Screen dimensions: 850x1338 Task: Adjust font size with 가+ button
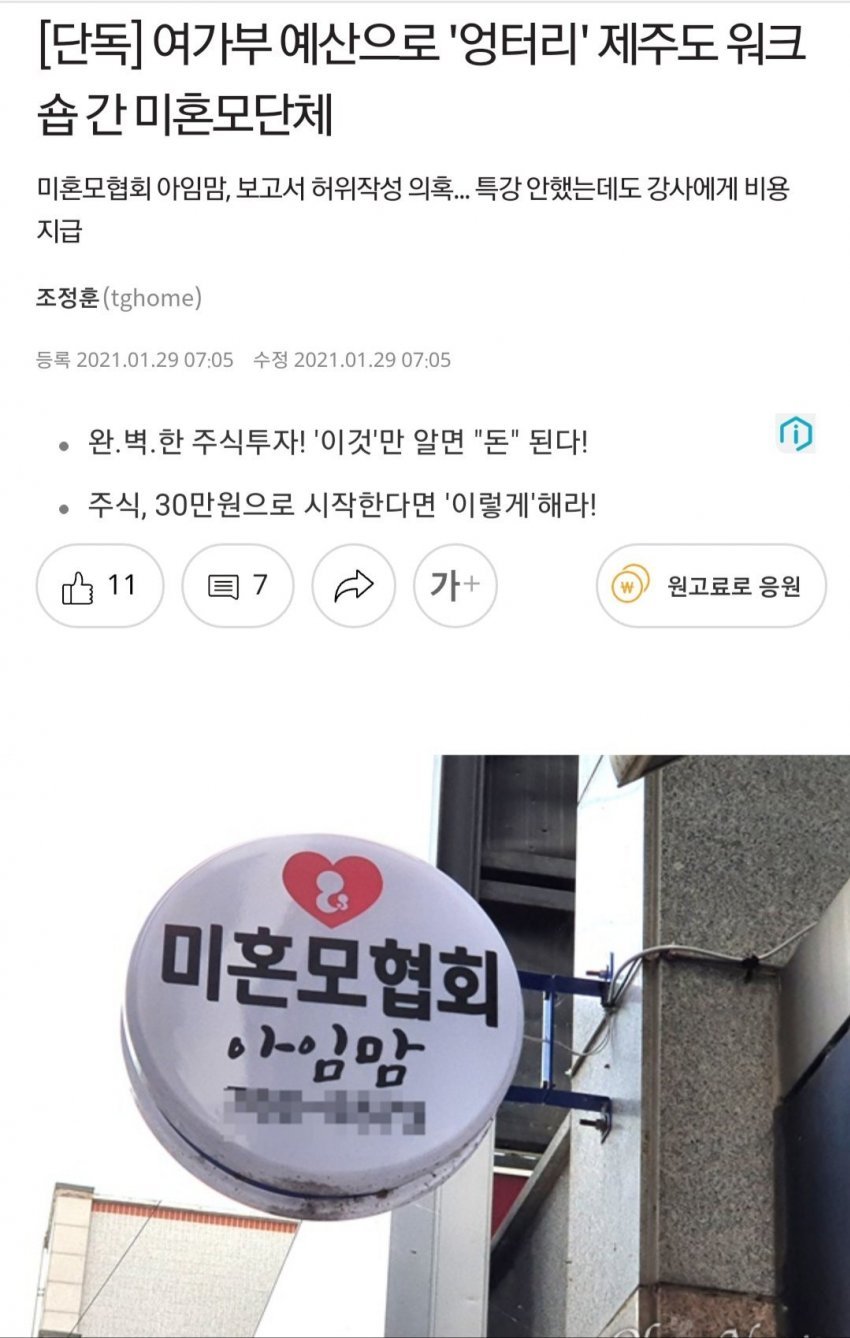[455, 586]
